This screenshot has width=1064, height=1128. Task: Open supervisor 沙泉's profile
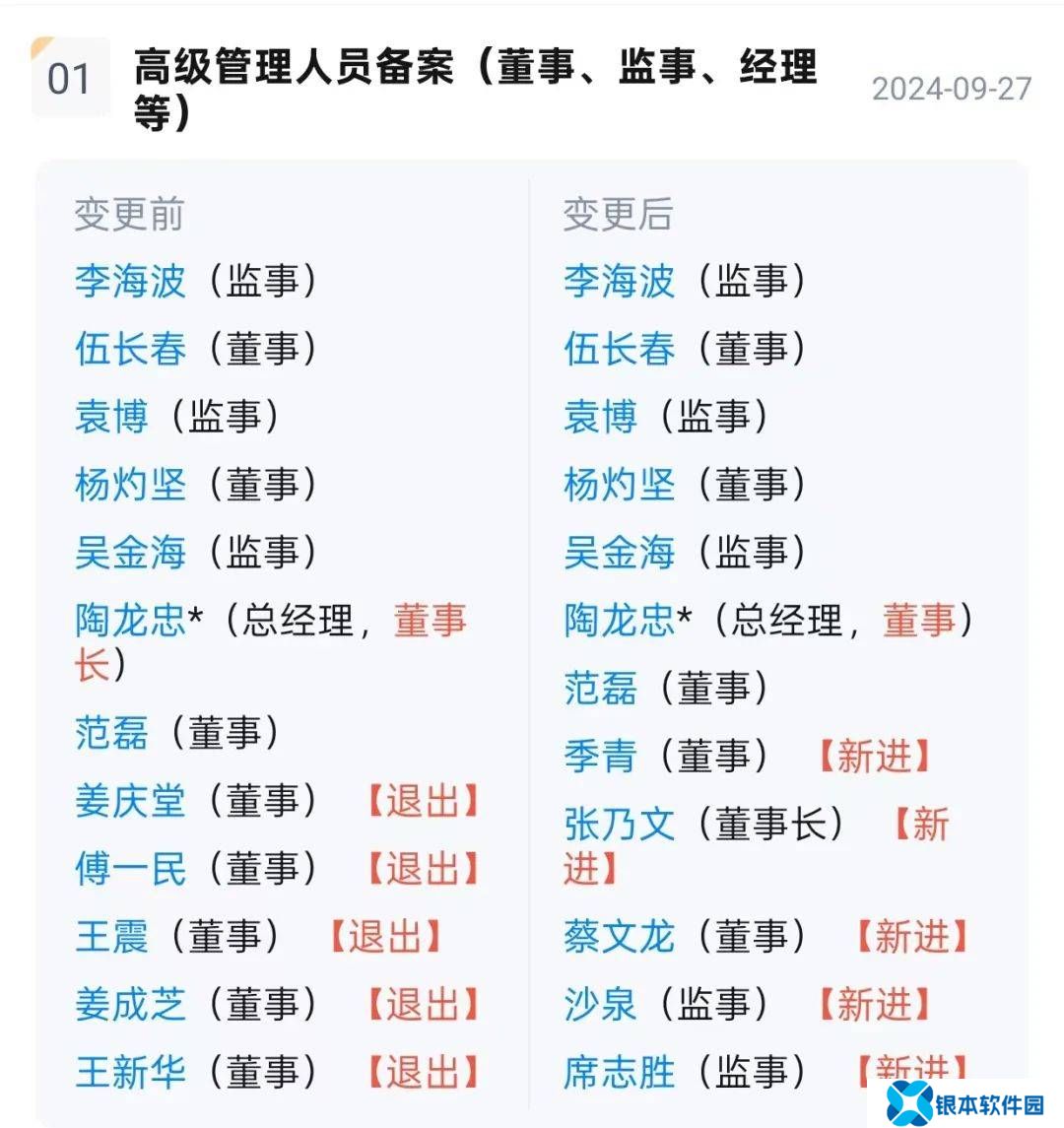tap(600, 1004)
